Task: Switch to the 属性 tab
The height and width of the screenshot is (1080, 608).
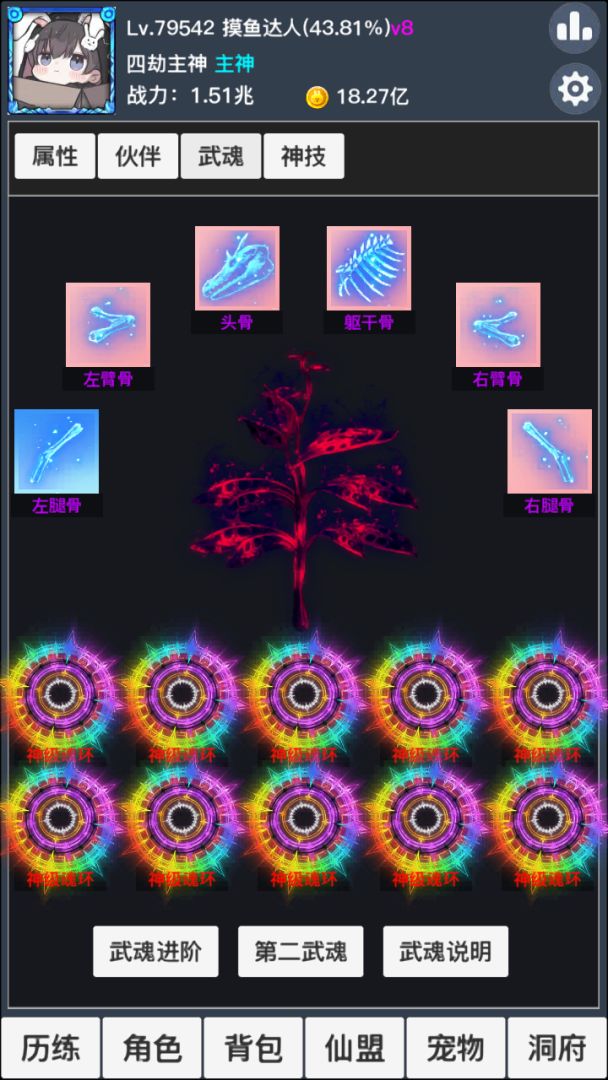Action: point(55,156)
